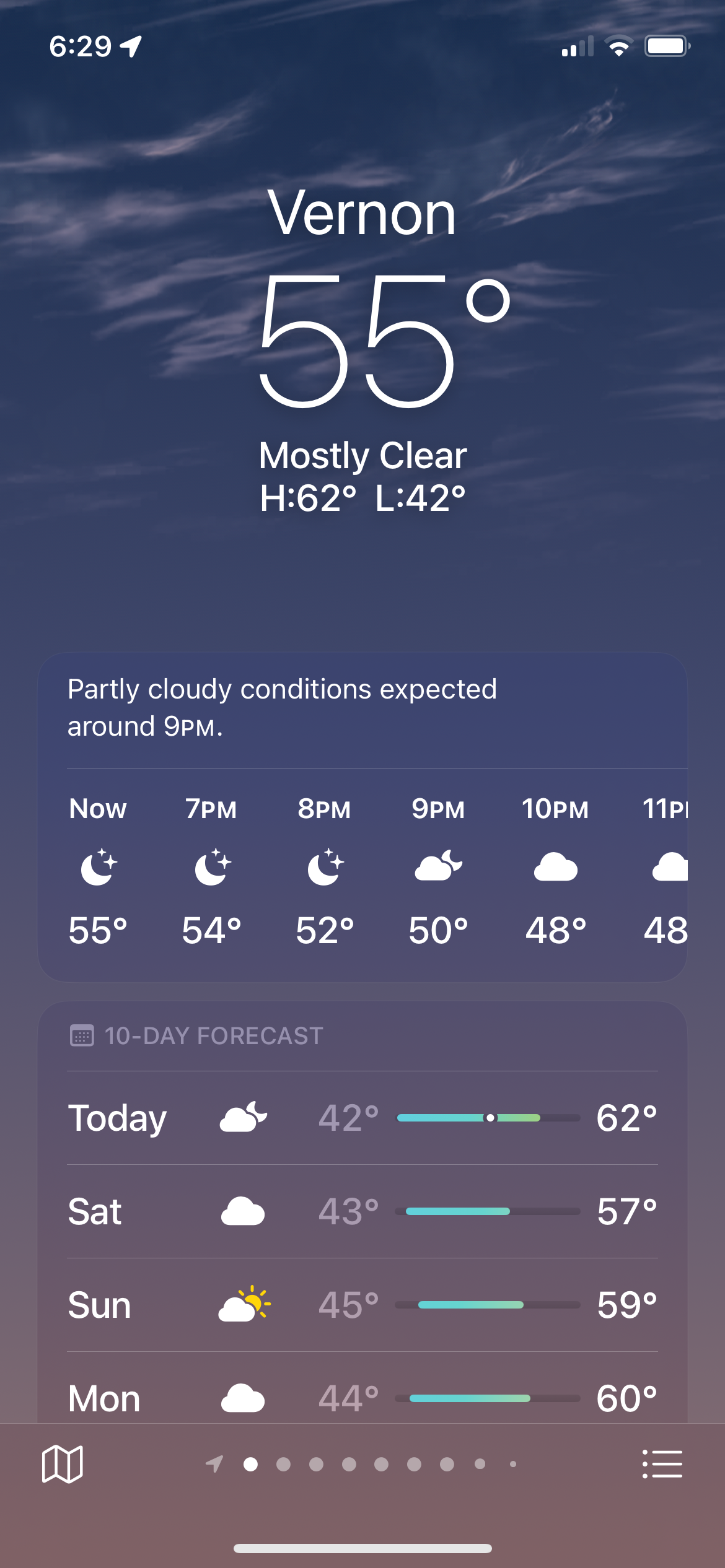Viewport: 725px width, 1568px height.
Task: Open the weather map
Action: (62, 1464)
